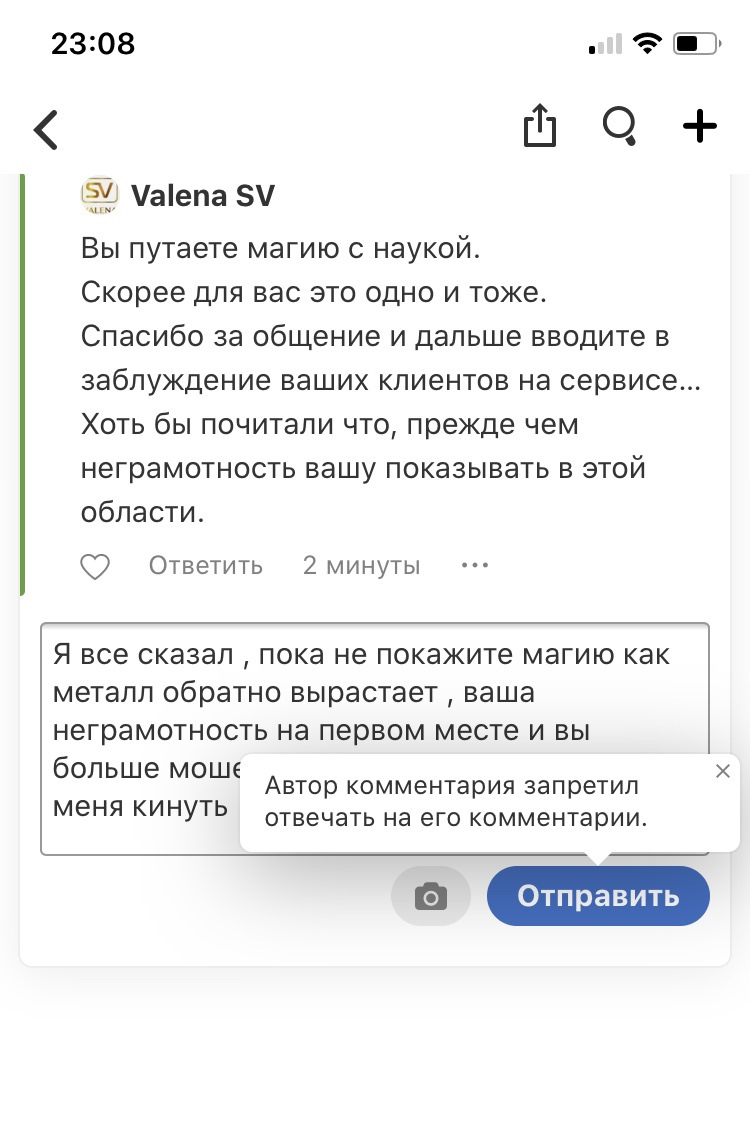
Task: Go back with the top-left arrow
Action: [x=46, y=129]
